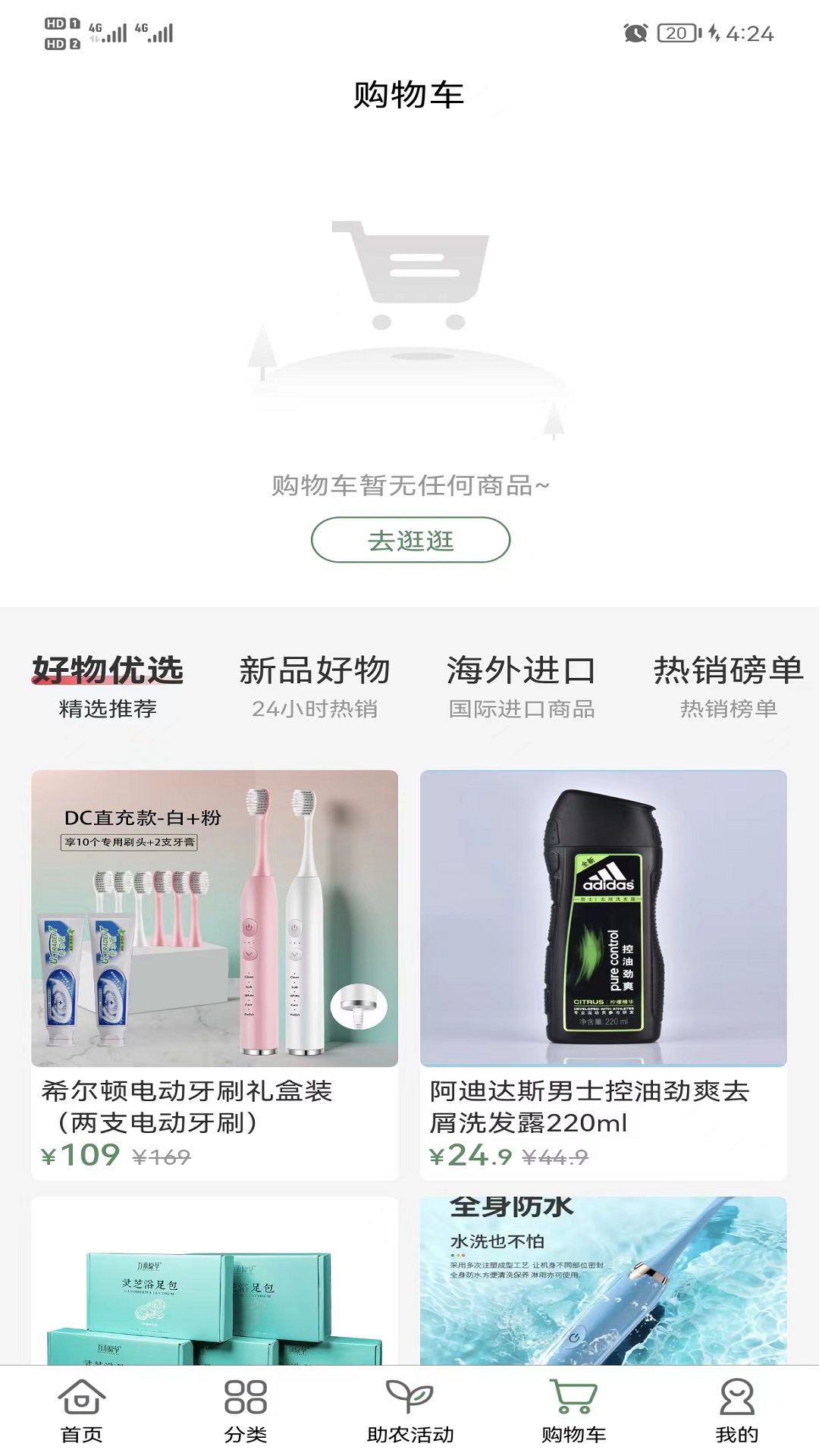Show the 热销磅单 tab
Viewport: 819px width, 1456px height.
click(x=728, y=685)
